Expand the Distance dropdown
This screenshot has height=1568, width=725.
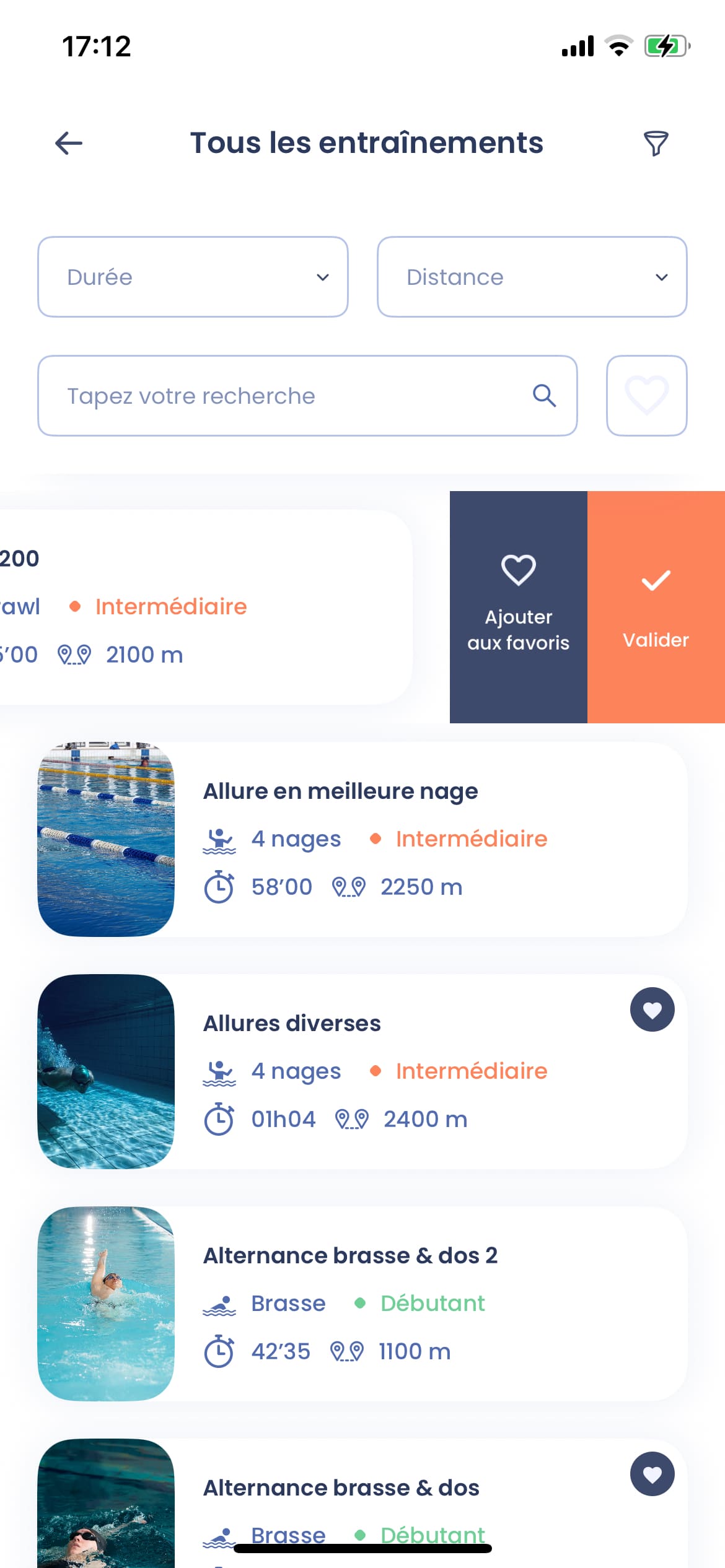[x=532, y=277]
